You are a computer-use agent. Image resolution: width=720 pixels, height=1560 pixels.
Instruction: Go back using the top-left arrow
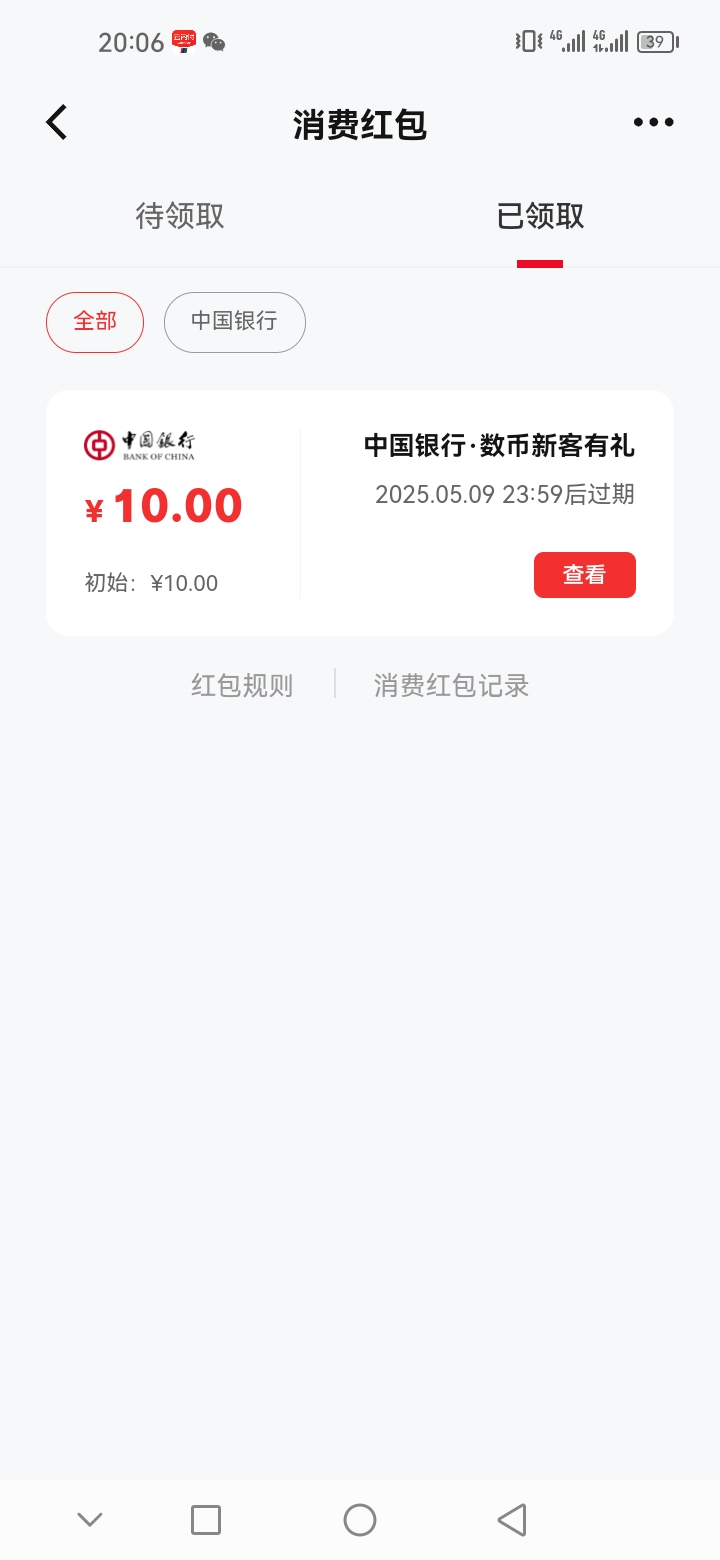[x=57, y=123]
